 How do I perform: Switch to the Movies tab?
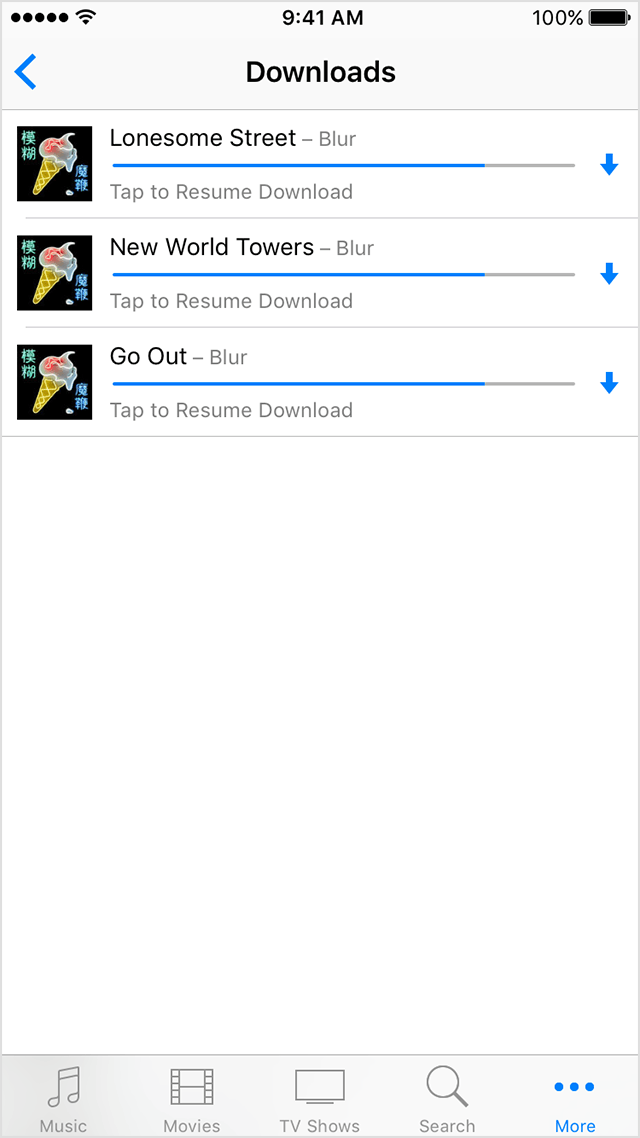tap(192, 1097)
